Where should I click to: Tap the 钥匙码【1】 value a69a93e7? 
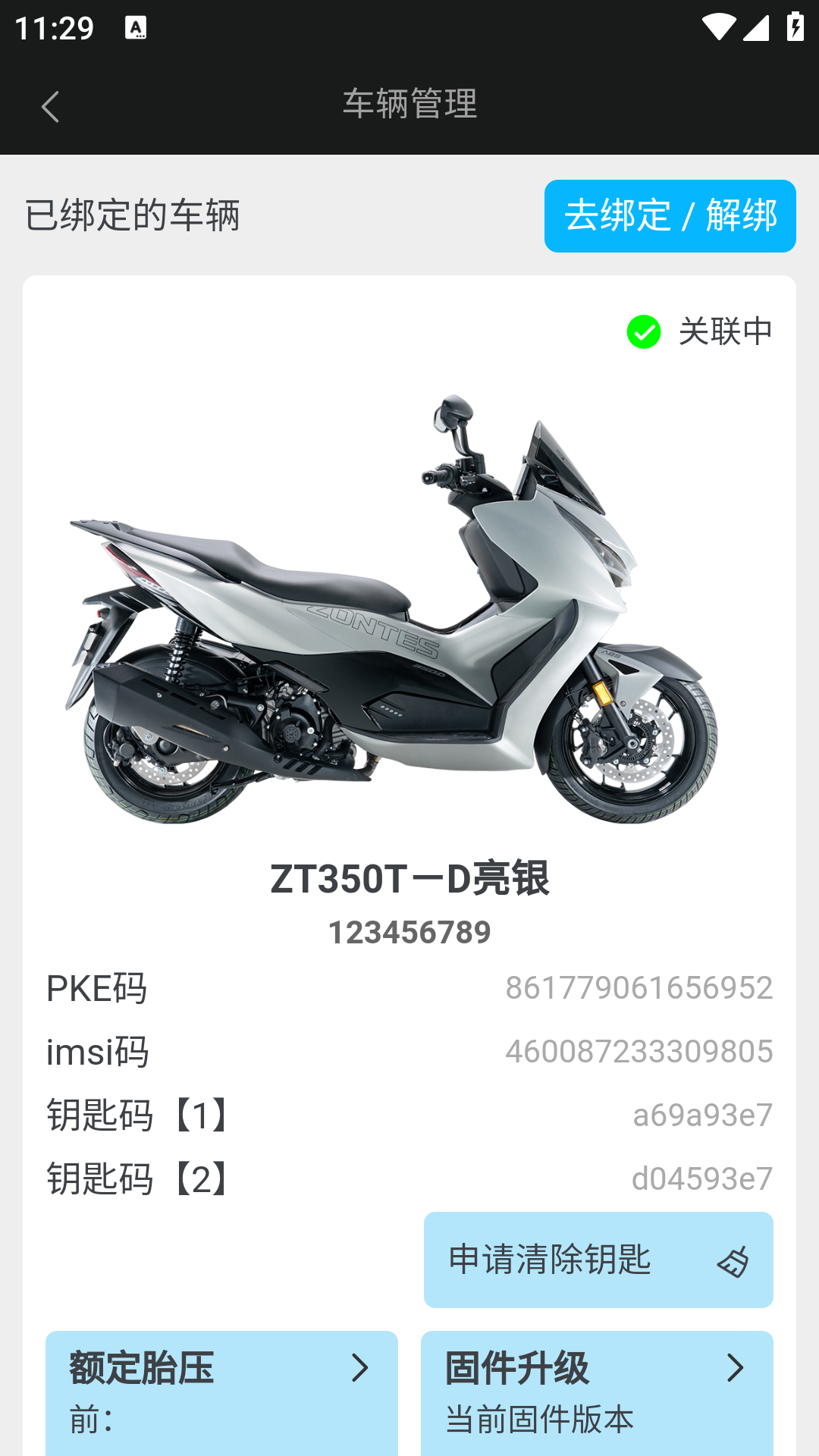click(702, 1115)
